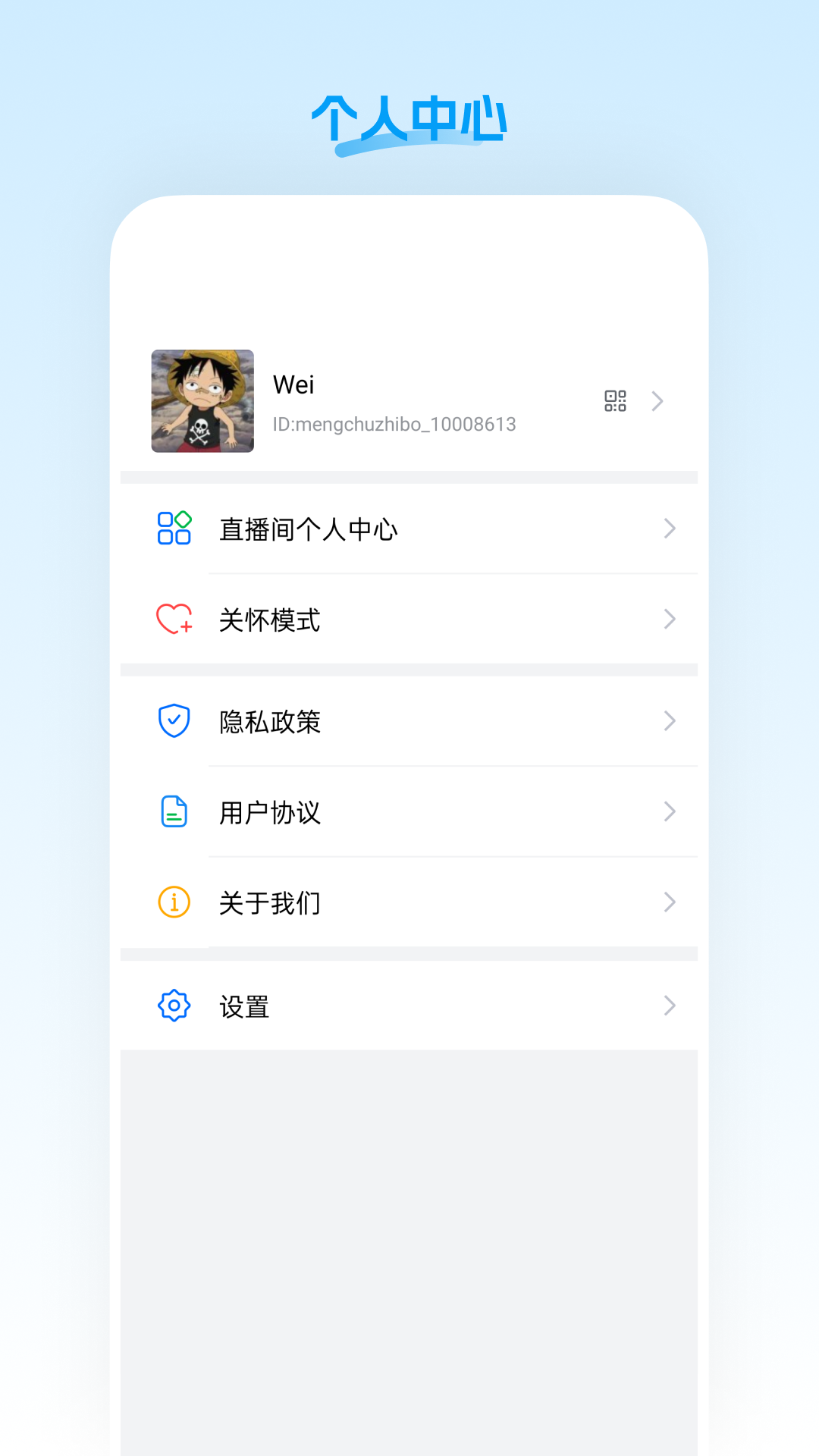Open the 设置 settings entry

tap(243, 1006)
